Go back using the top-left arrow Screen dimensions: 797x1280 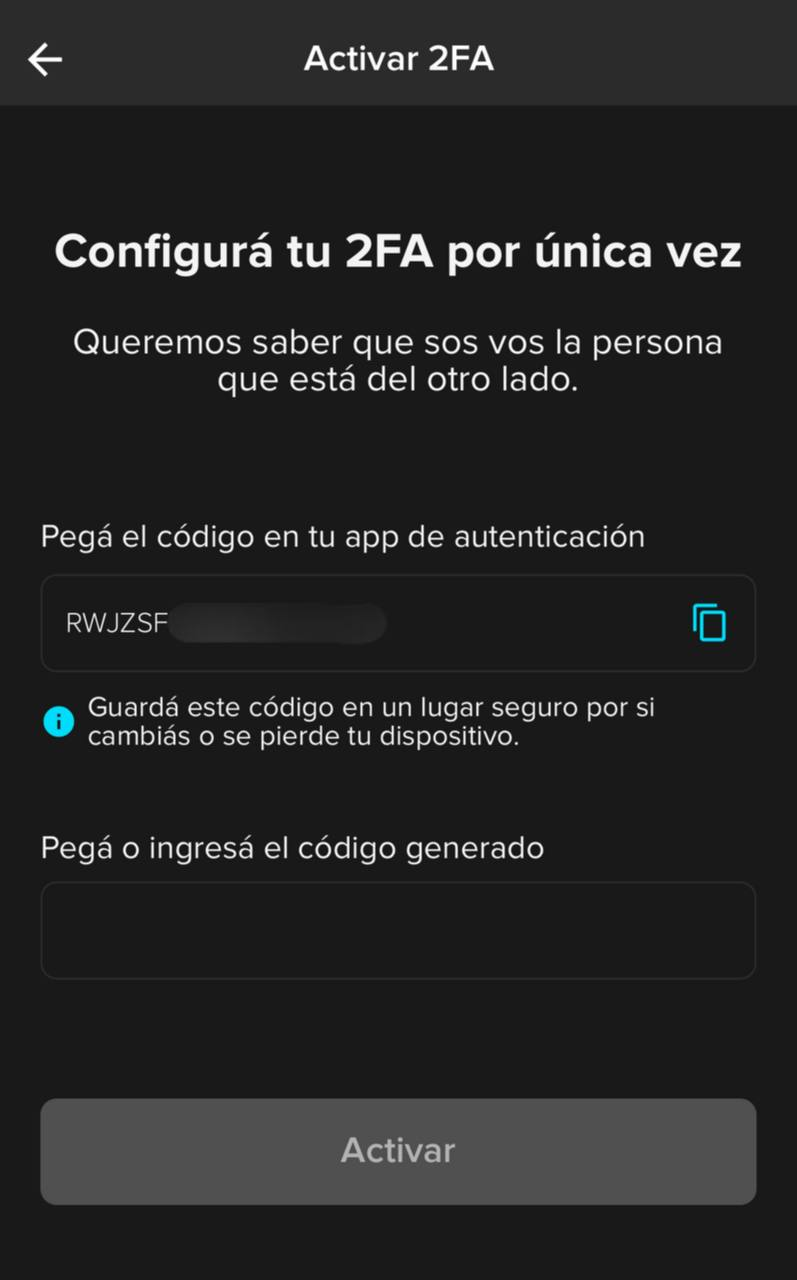coord(45,60)
